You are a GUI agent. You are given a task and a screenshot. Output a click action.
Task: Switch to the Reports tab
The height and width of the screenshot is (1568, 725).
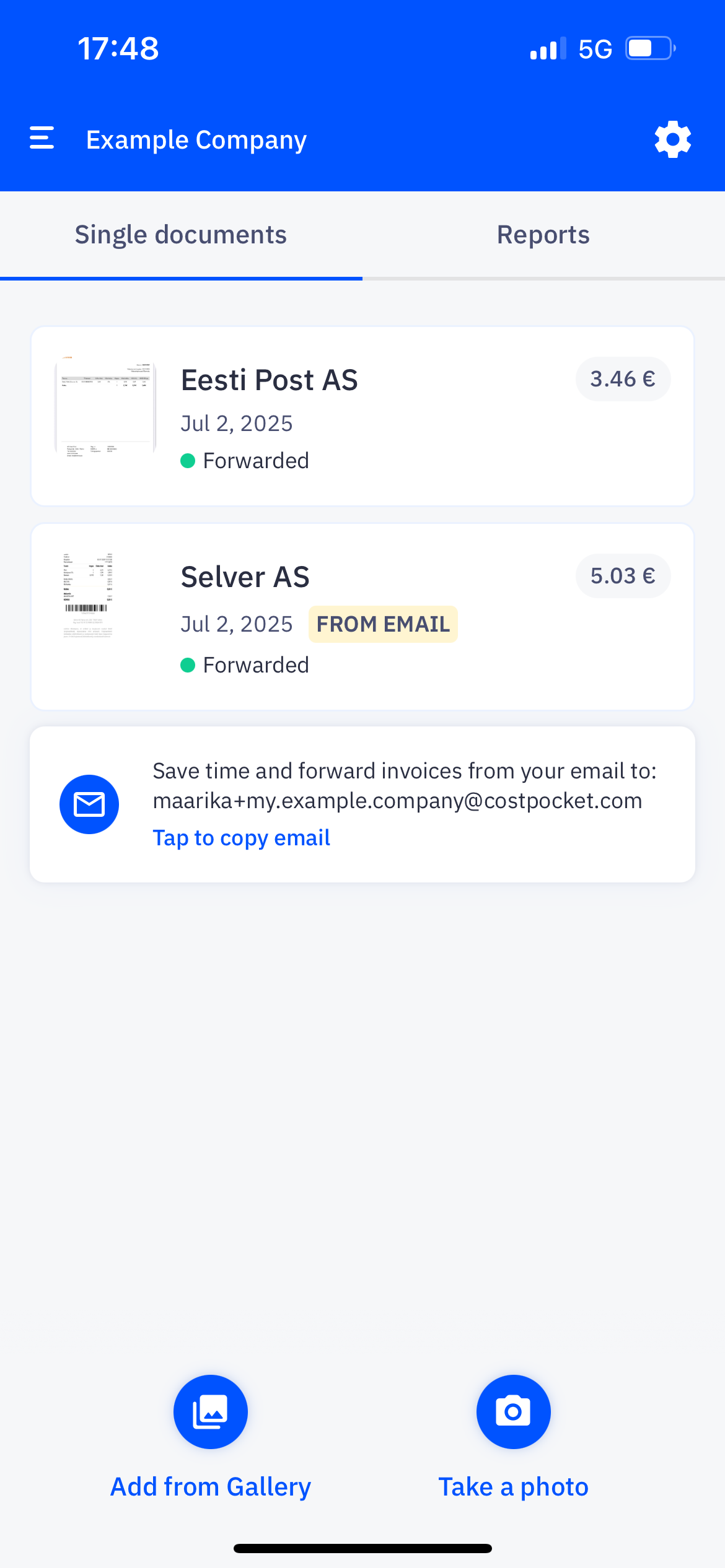tap(543, 235)
